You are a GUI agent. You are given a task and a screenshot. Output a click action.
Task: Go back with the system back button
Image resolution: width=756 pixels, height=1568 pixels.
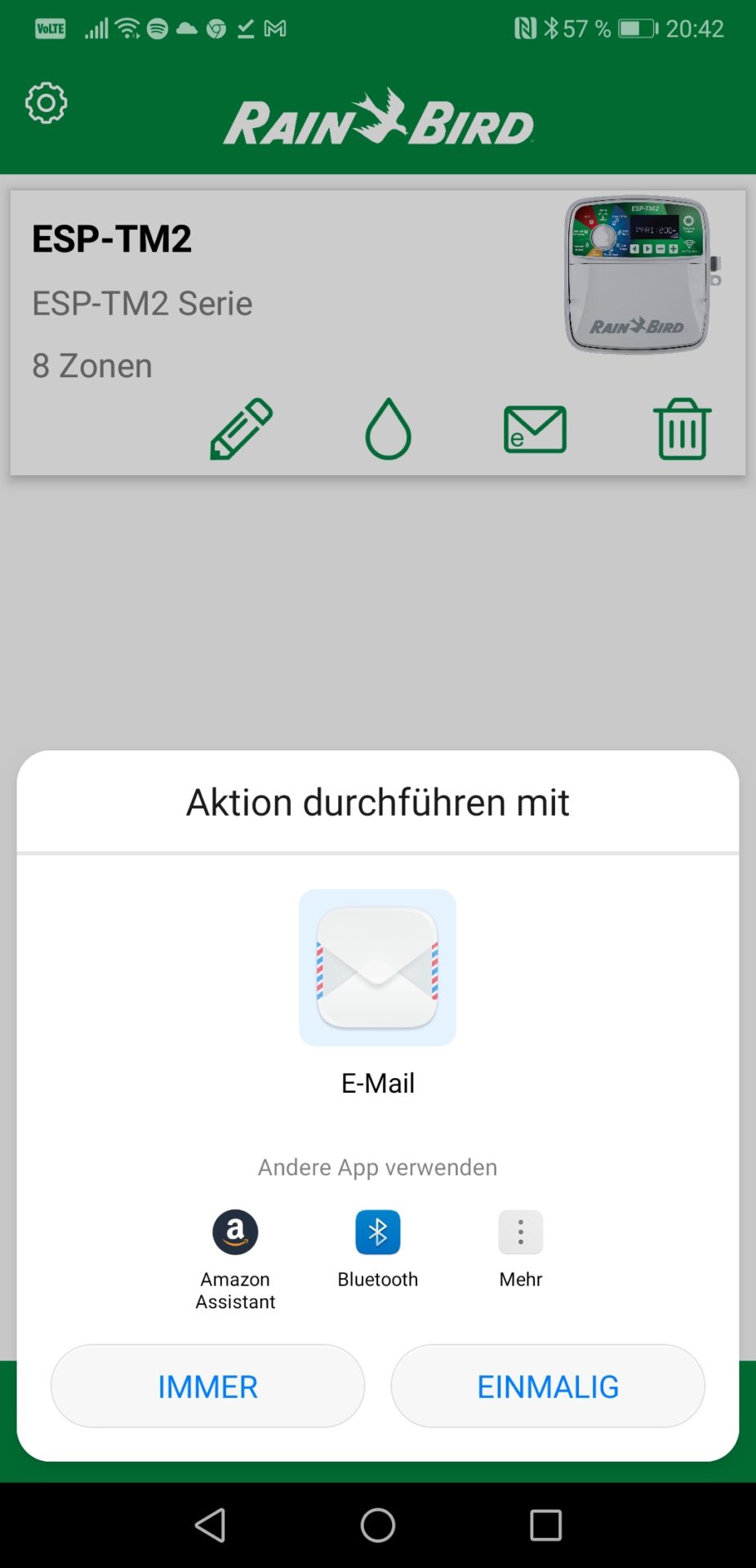211,1525
